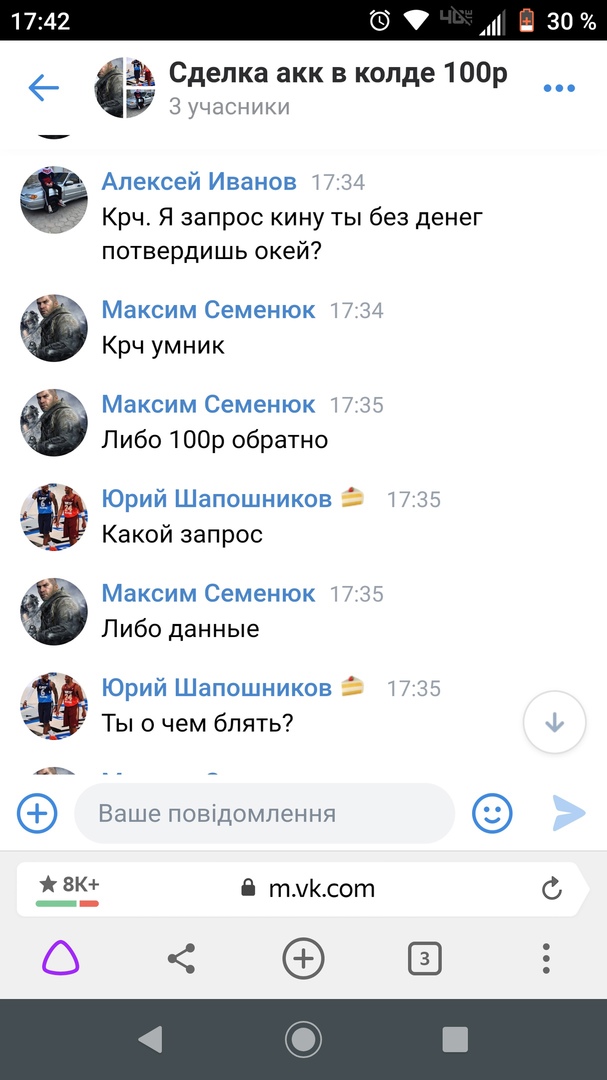
Task: Open the chat's three-dot options menu
Action: [x=559, y=88]
